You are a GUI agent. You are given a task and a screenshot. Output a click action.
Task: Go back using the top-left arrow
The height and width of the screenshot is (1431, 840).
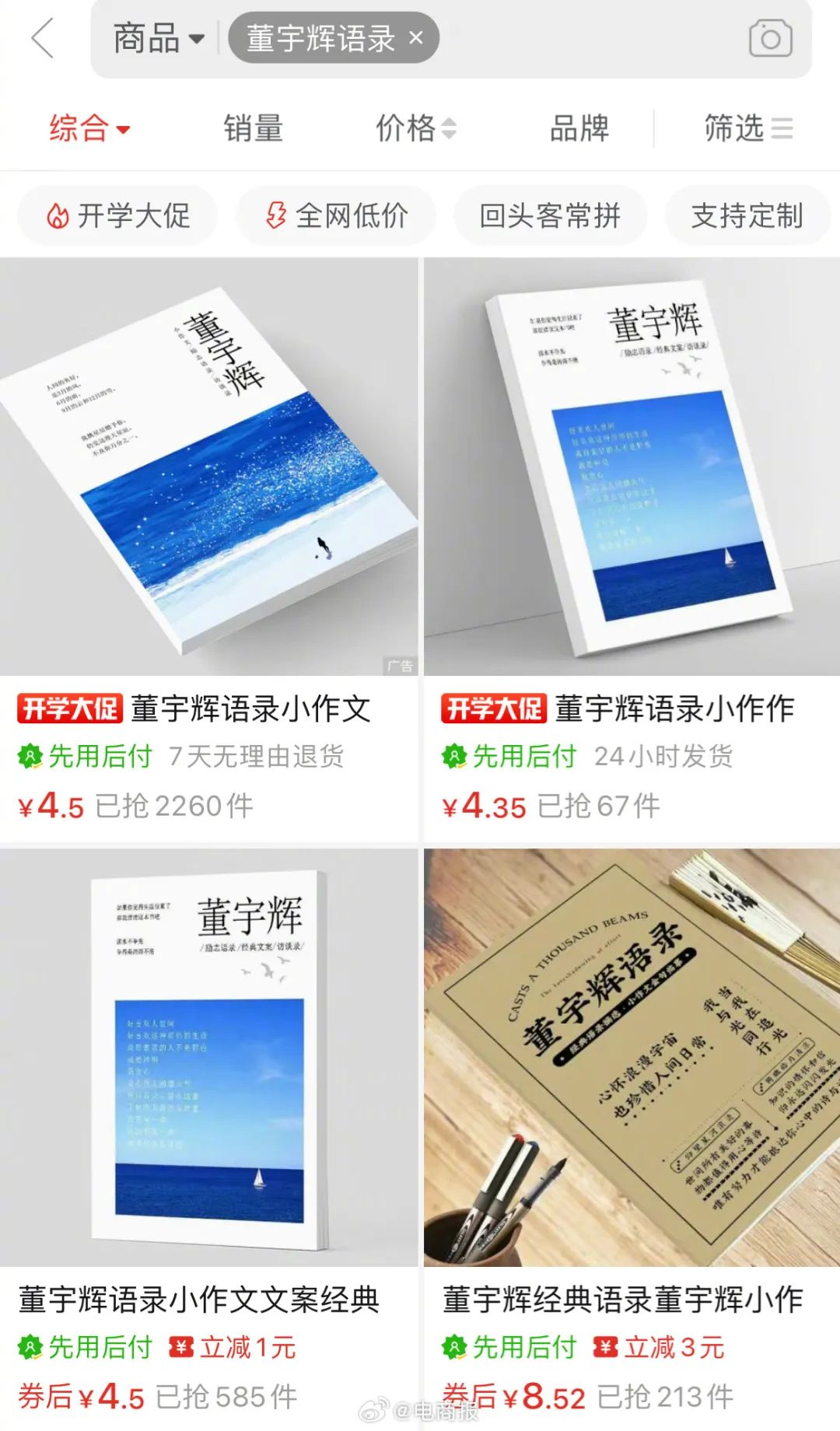click(43, 38)
